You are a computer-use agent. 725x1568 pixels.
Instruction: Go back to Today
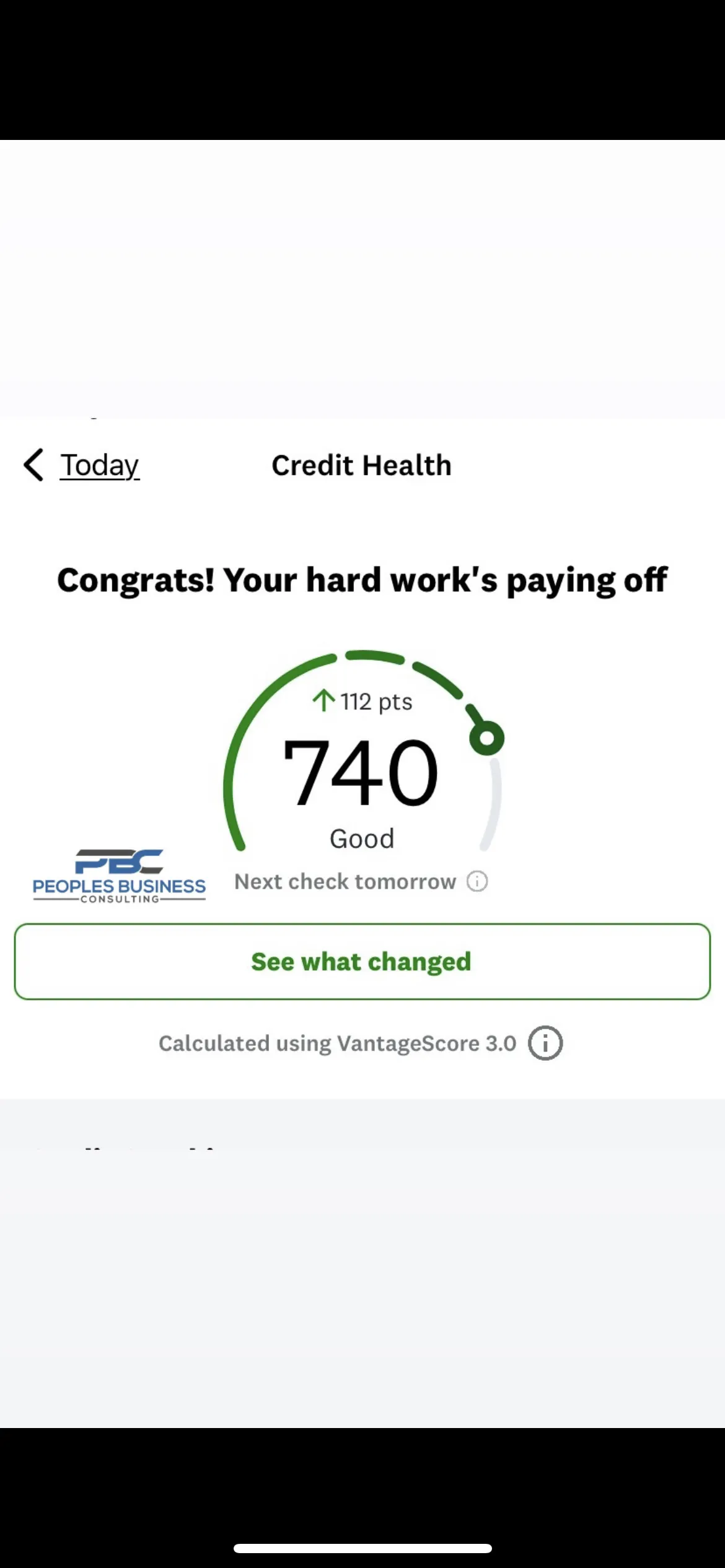(x=81, y=465)
